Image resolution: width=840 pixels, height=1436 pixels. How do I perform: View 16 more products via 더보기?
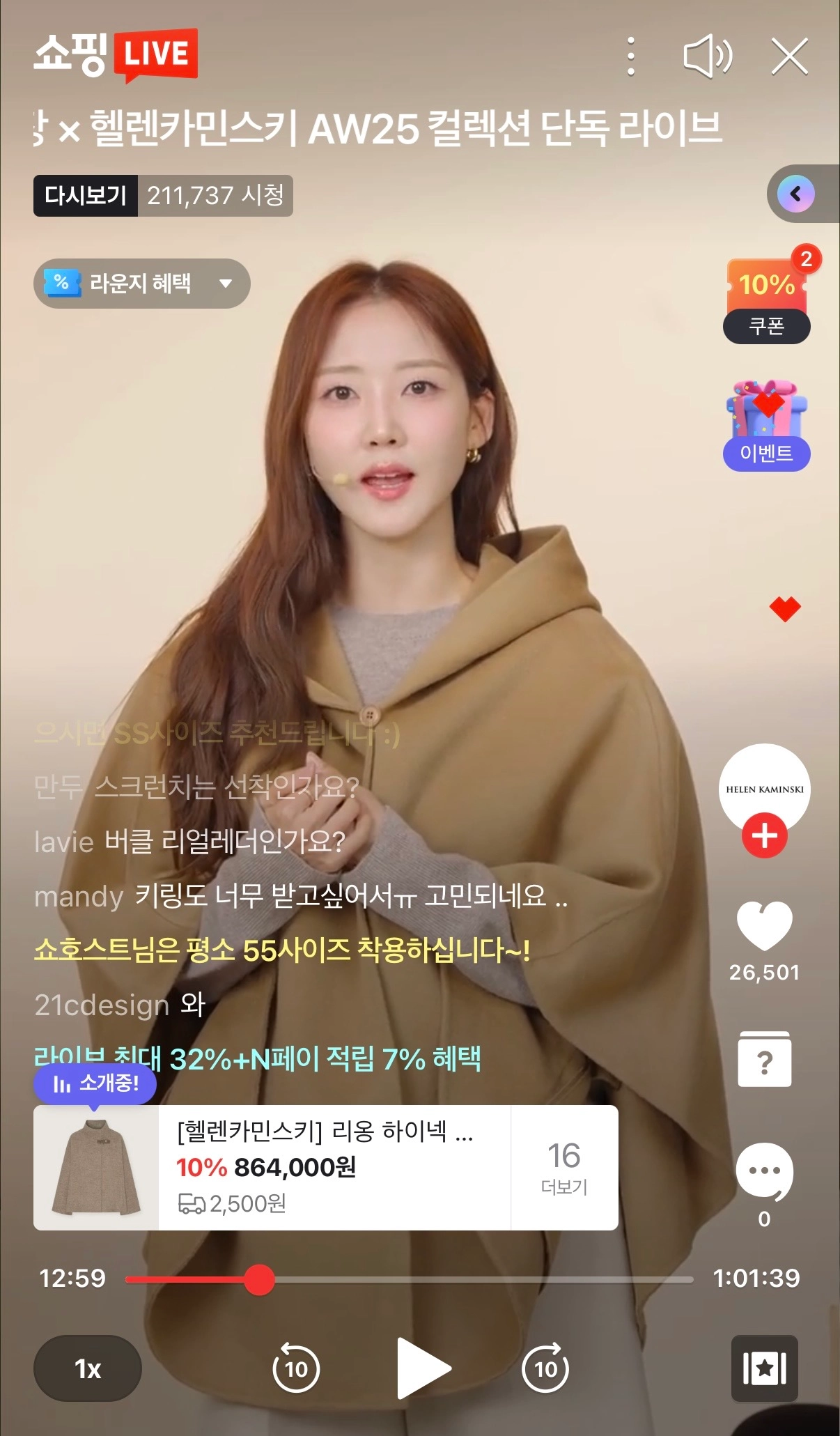point(564,1167)
